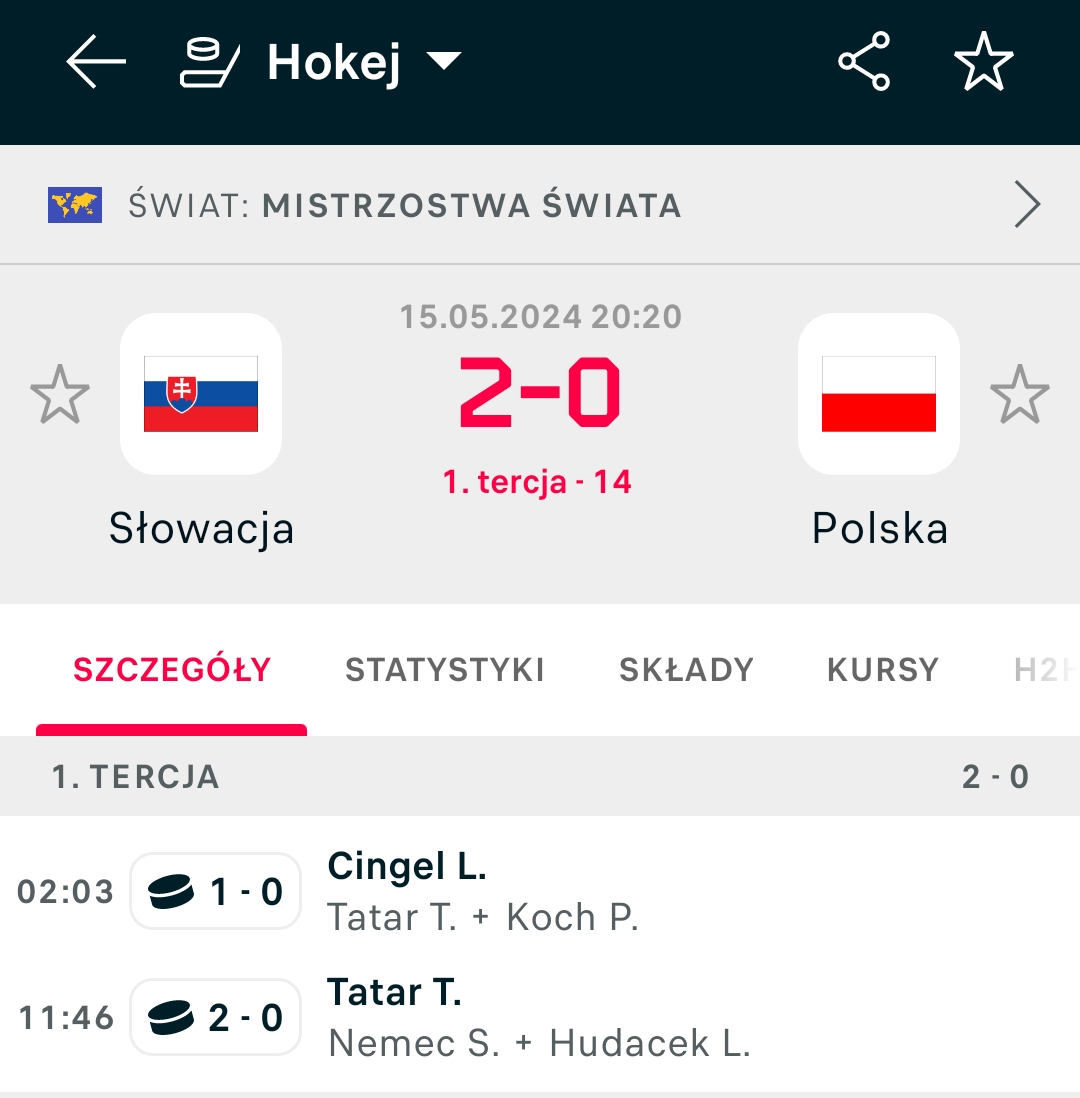Screen dimensions: 1080x1098
Task: Switch to the Statystyki tab
Action: tap(445, 669)
